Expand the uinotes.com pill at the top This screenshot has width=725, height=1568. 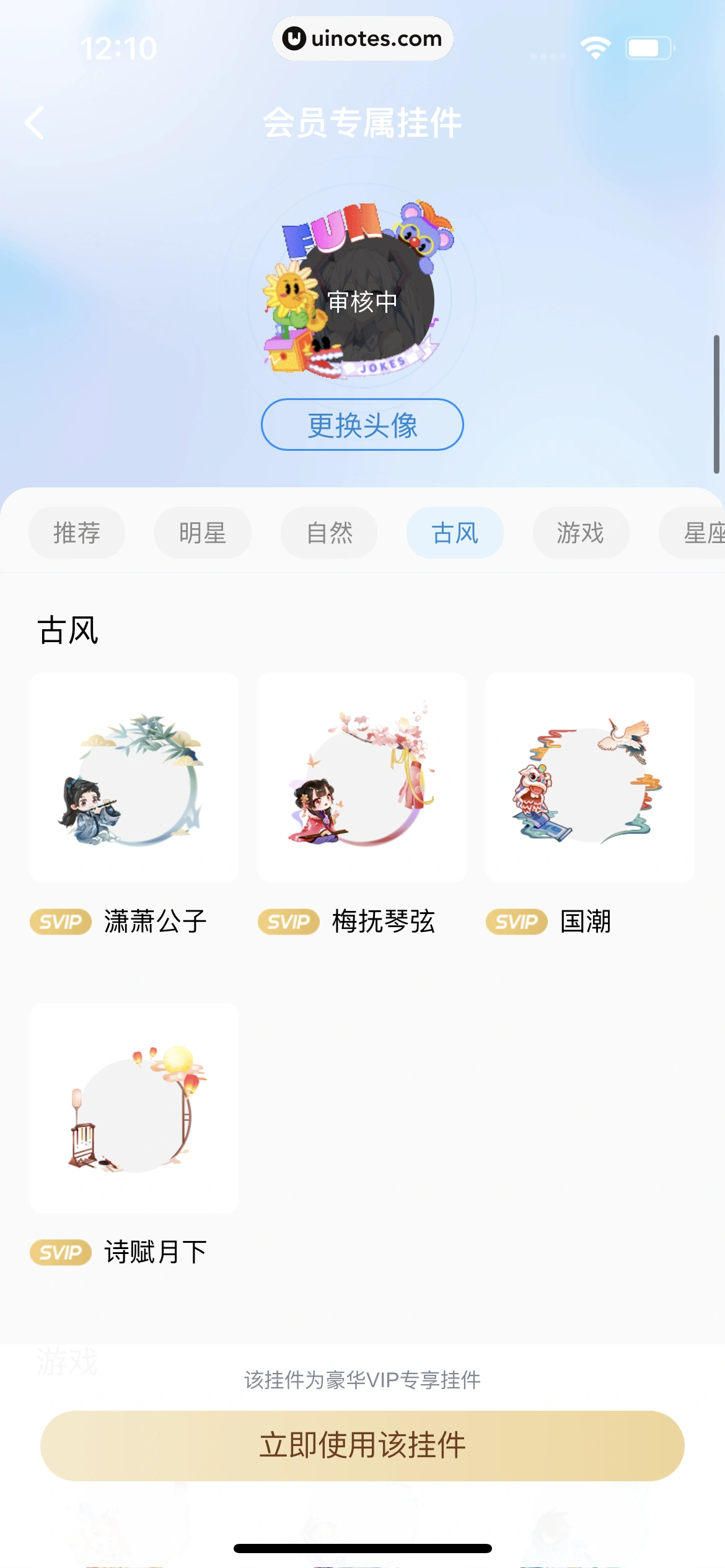click(362, 38)
